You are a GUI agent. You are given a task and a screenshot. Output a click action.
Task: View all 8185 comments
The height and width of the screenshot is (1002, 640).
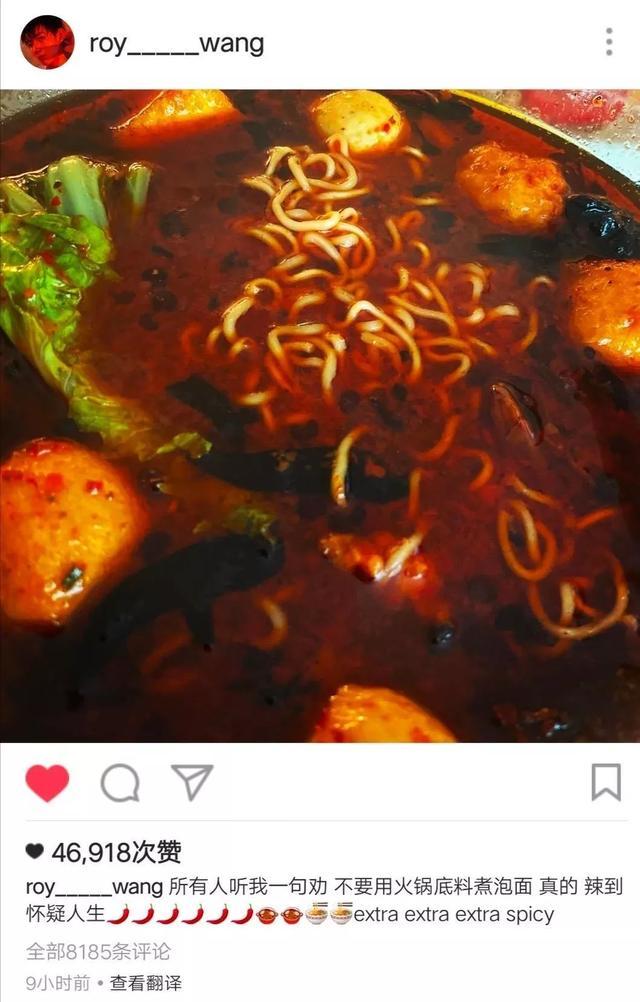coord(98,951)
